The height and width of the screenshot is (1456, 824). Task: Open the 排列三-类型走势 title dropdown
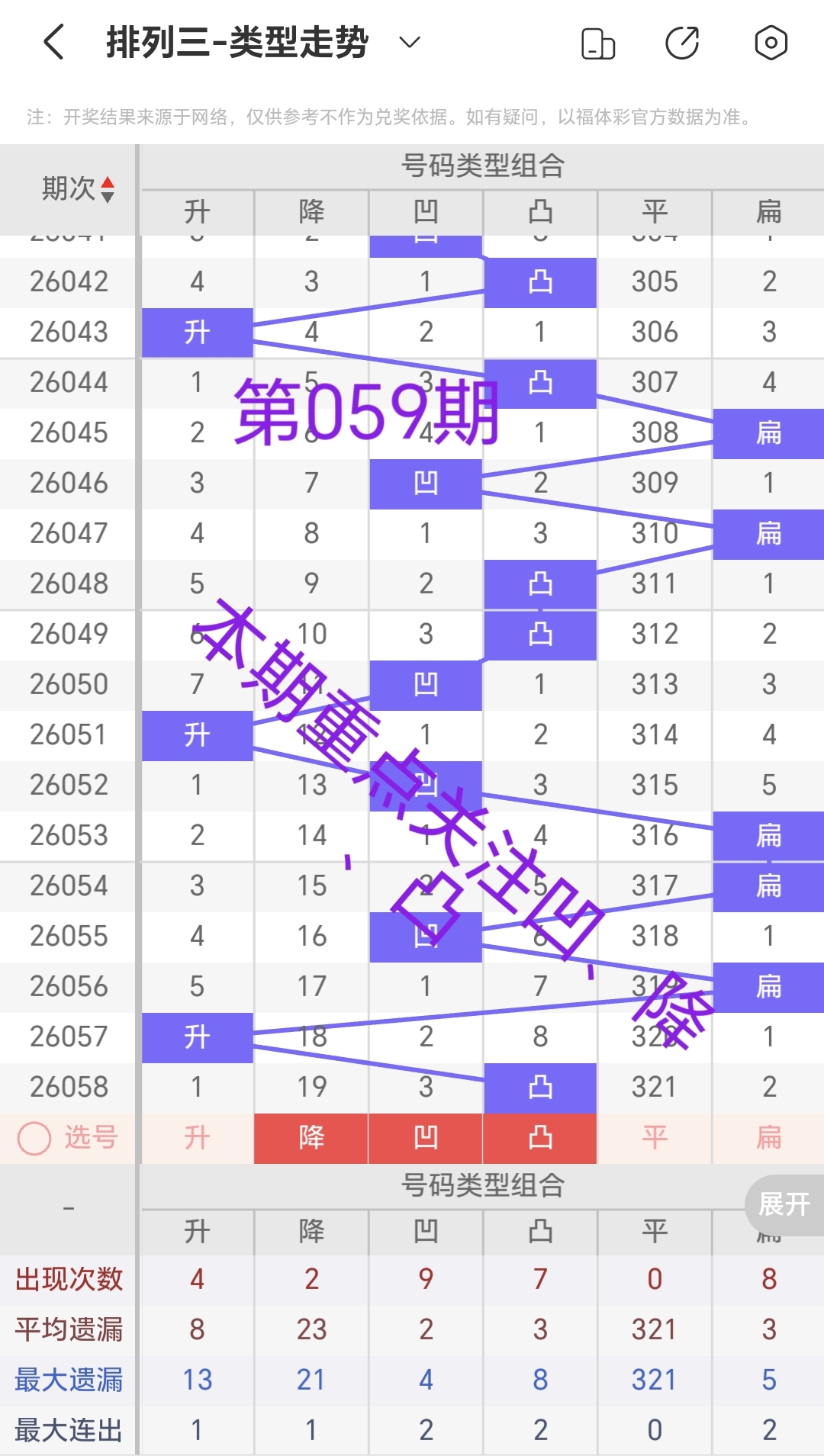pyautogui.click(x=409, y=43)
